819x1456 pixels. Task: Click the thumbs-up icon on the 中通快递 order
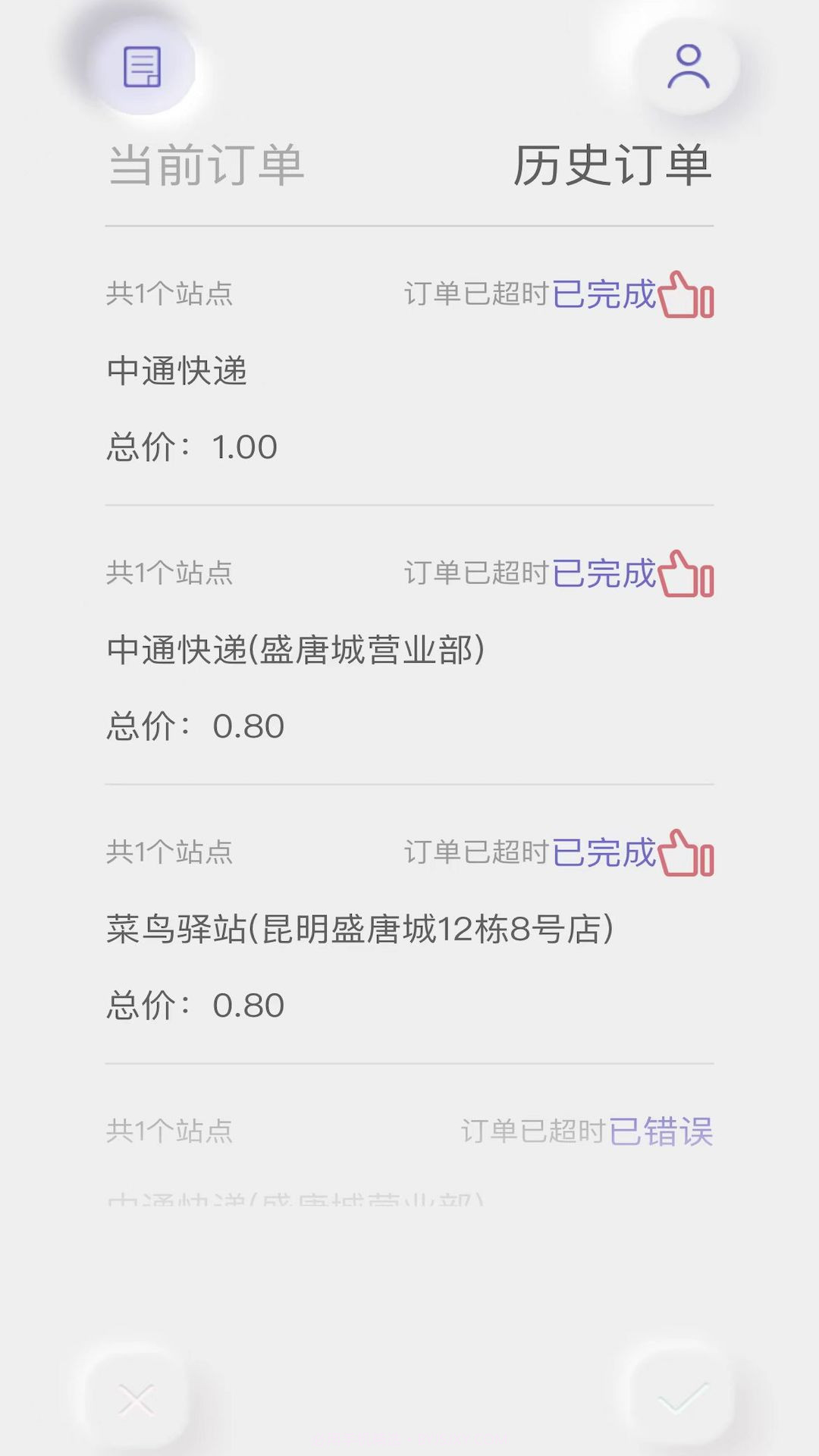click(x=686, y=297)
